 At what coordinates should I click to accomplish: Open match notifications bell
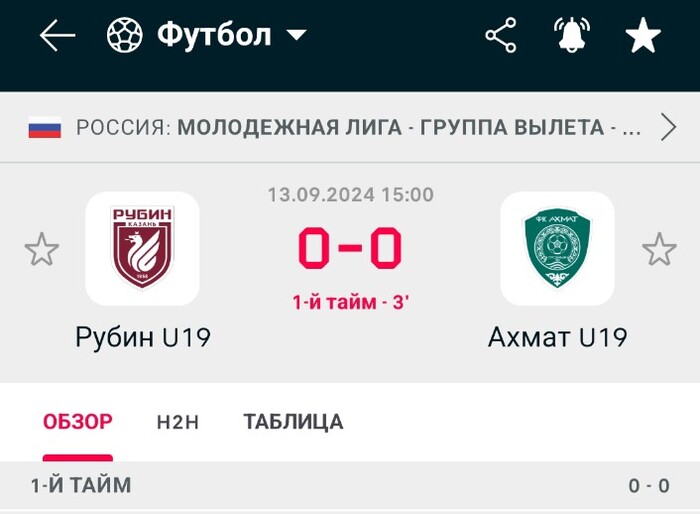pyautogui.click(x=572, y=37)
